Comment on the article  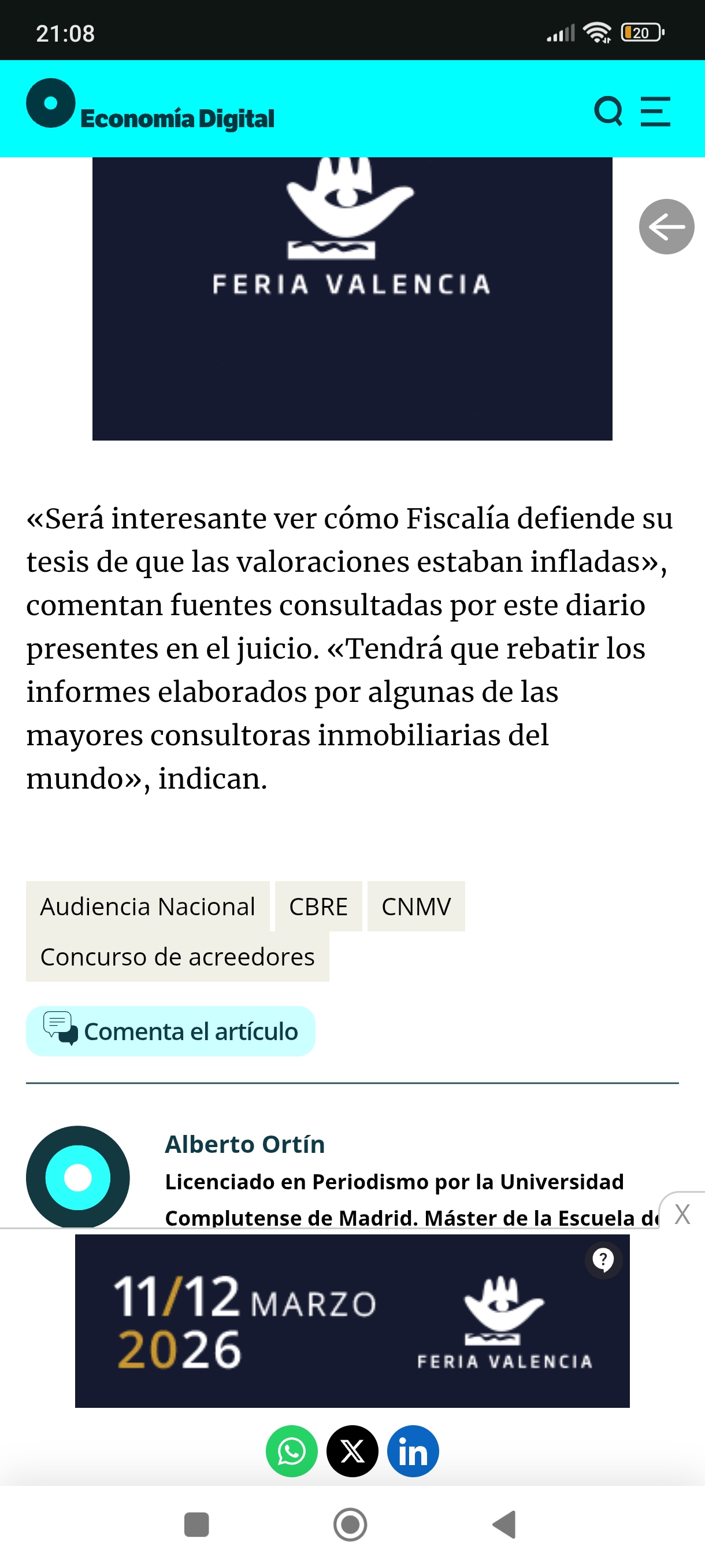click(170, 1031)
